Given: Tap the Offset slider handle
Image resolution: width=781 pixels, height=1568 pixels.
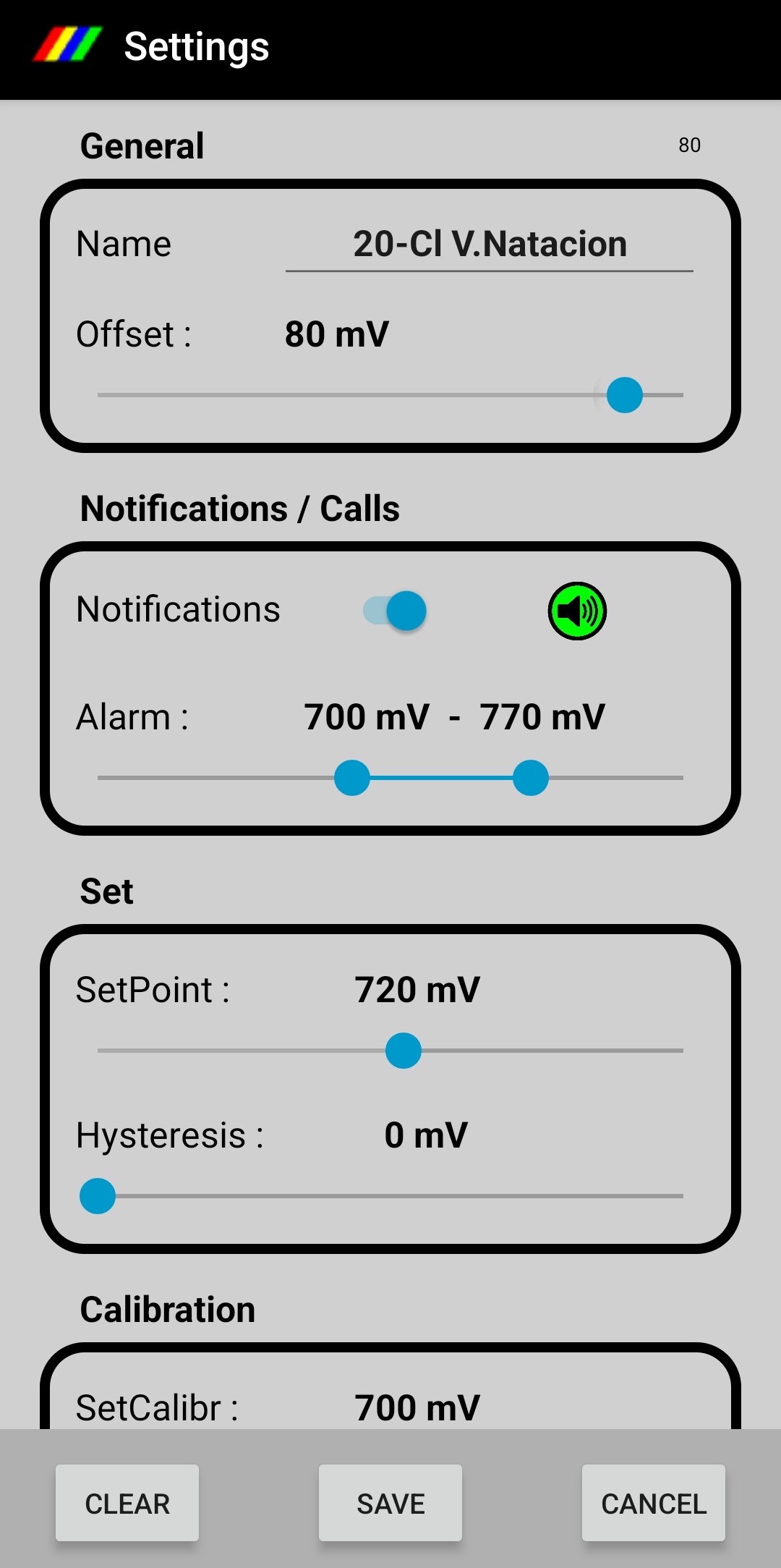Looking at the screenshot, I should 625,395.
